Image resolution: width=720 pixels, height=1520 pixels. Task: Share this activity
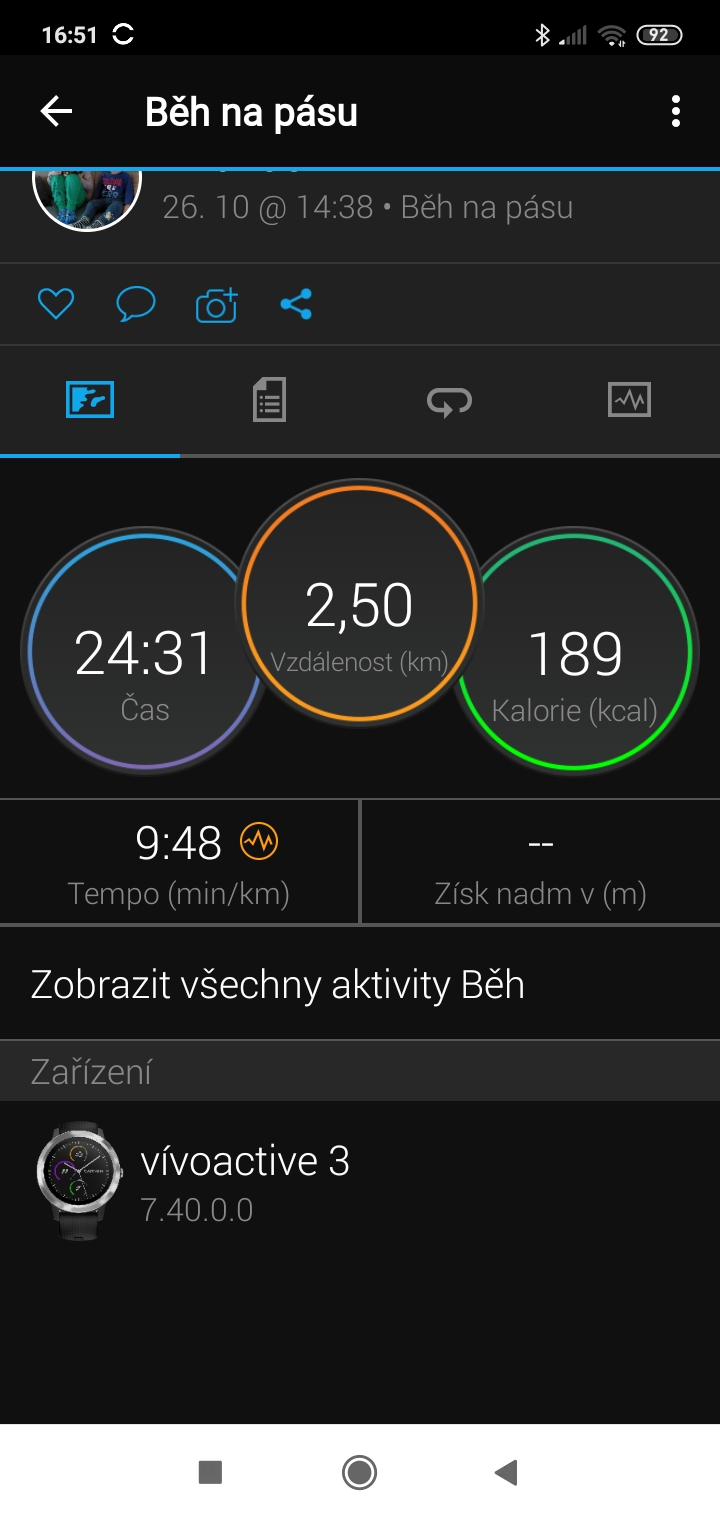[296, 304]
